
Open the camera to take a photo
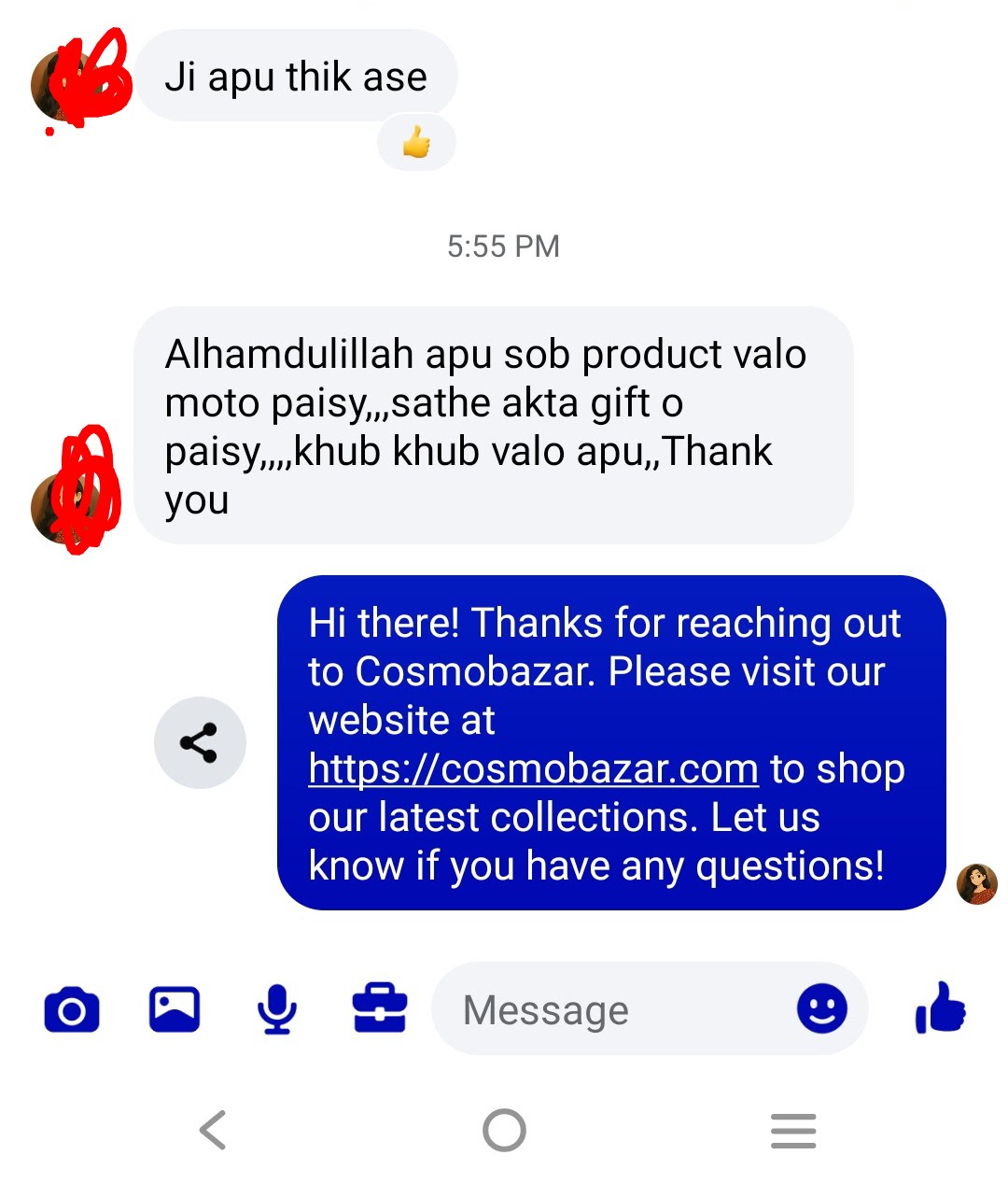pos(72,1009)
